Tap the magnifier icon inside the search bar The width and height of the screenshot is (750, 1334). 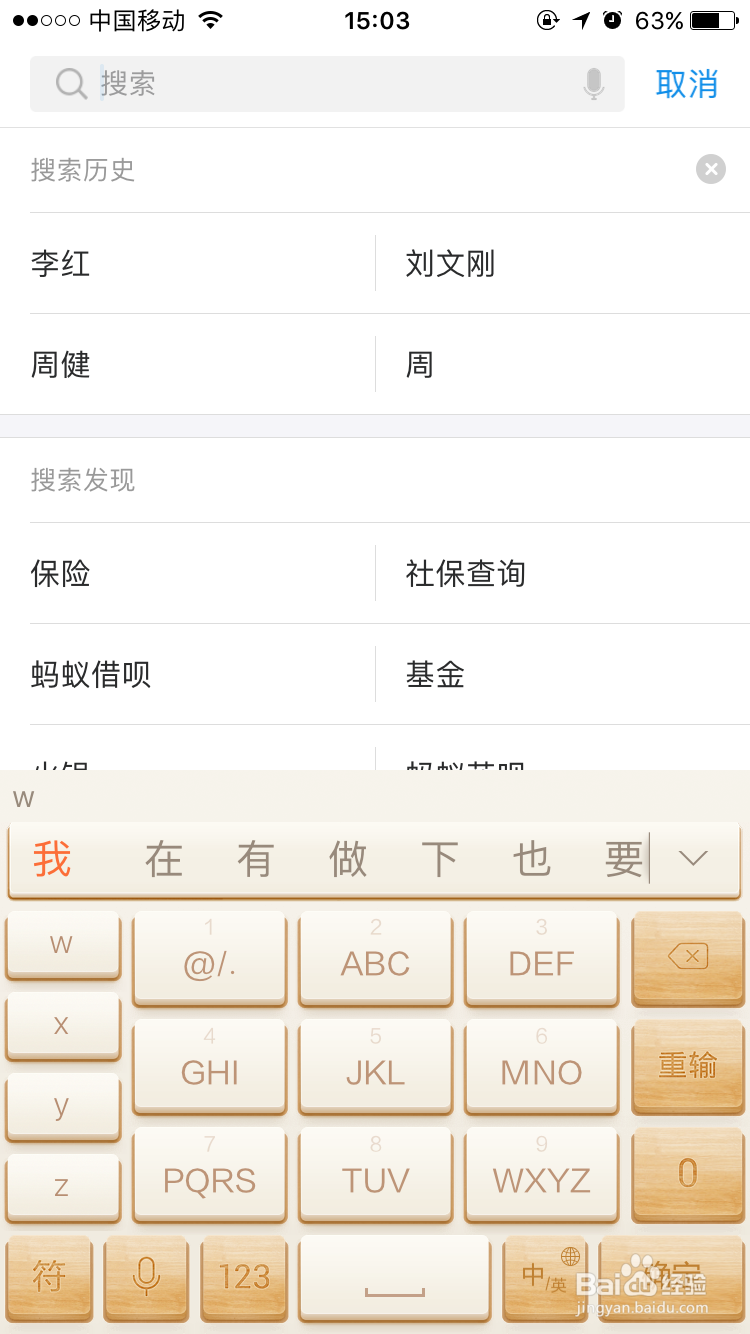tap(69, 84)
